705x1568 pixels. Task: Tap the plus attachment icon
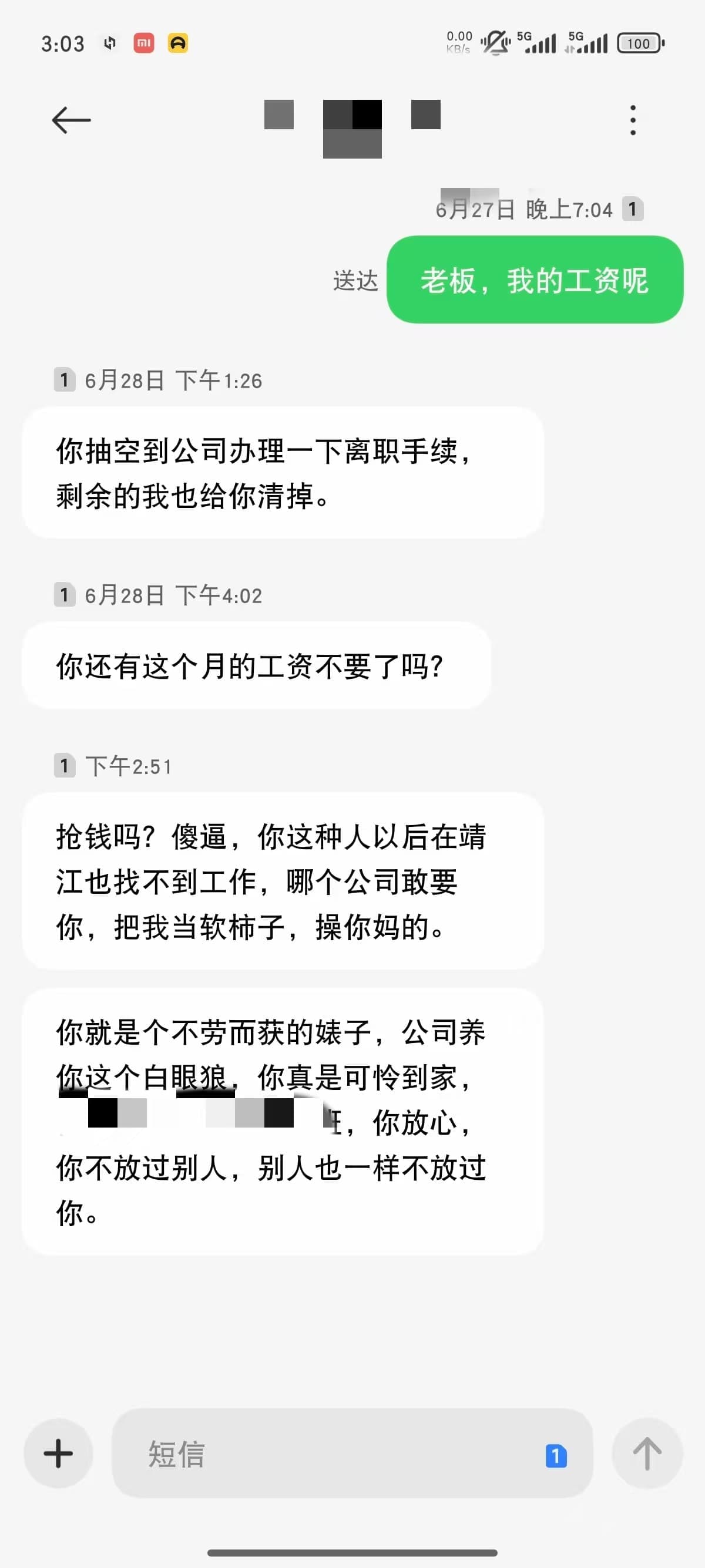click(x=58, y=1453)
